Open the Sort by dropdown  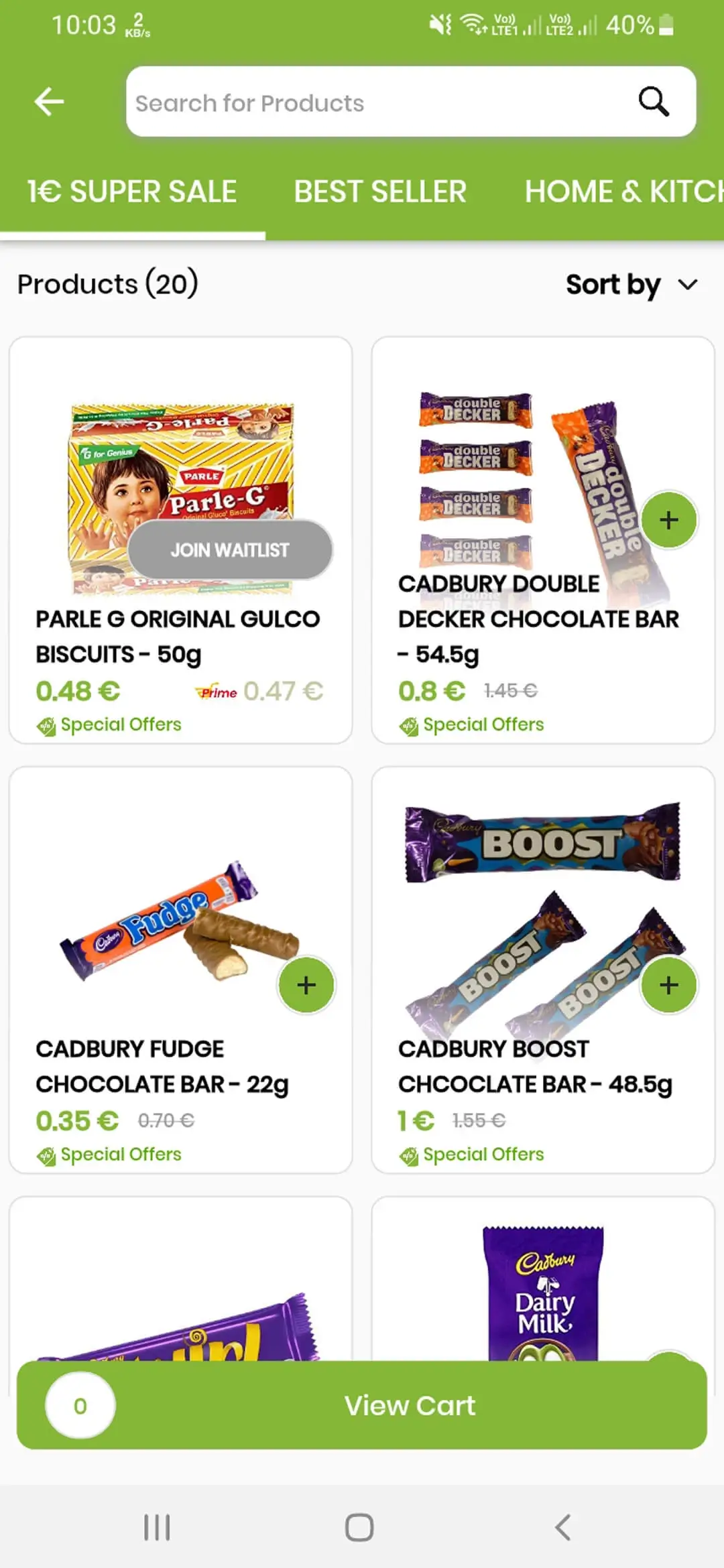tap(611, 284)
